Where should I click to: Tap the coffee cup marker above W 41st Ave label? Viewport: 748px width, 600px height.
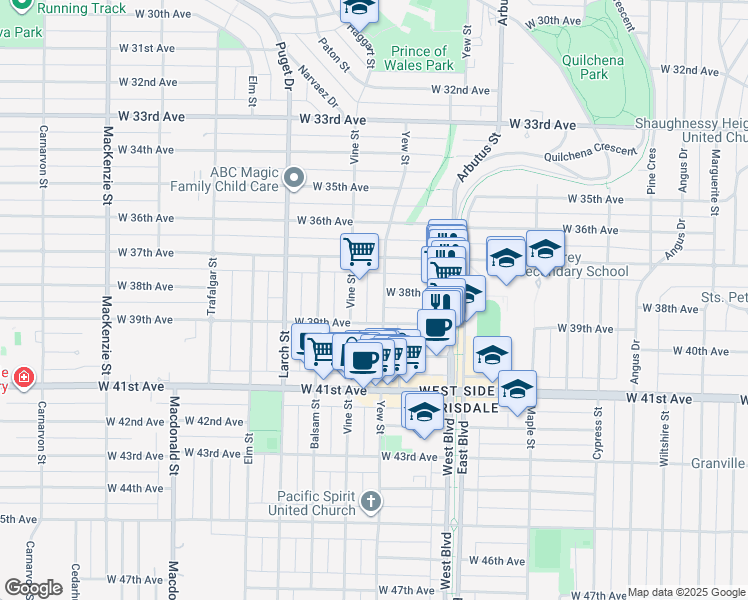click(x=364, y=362)
